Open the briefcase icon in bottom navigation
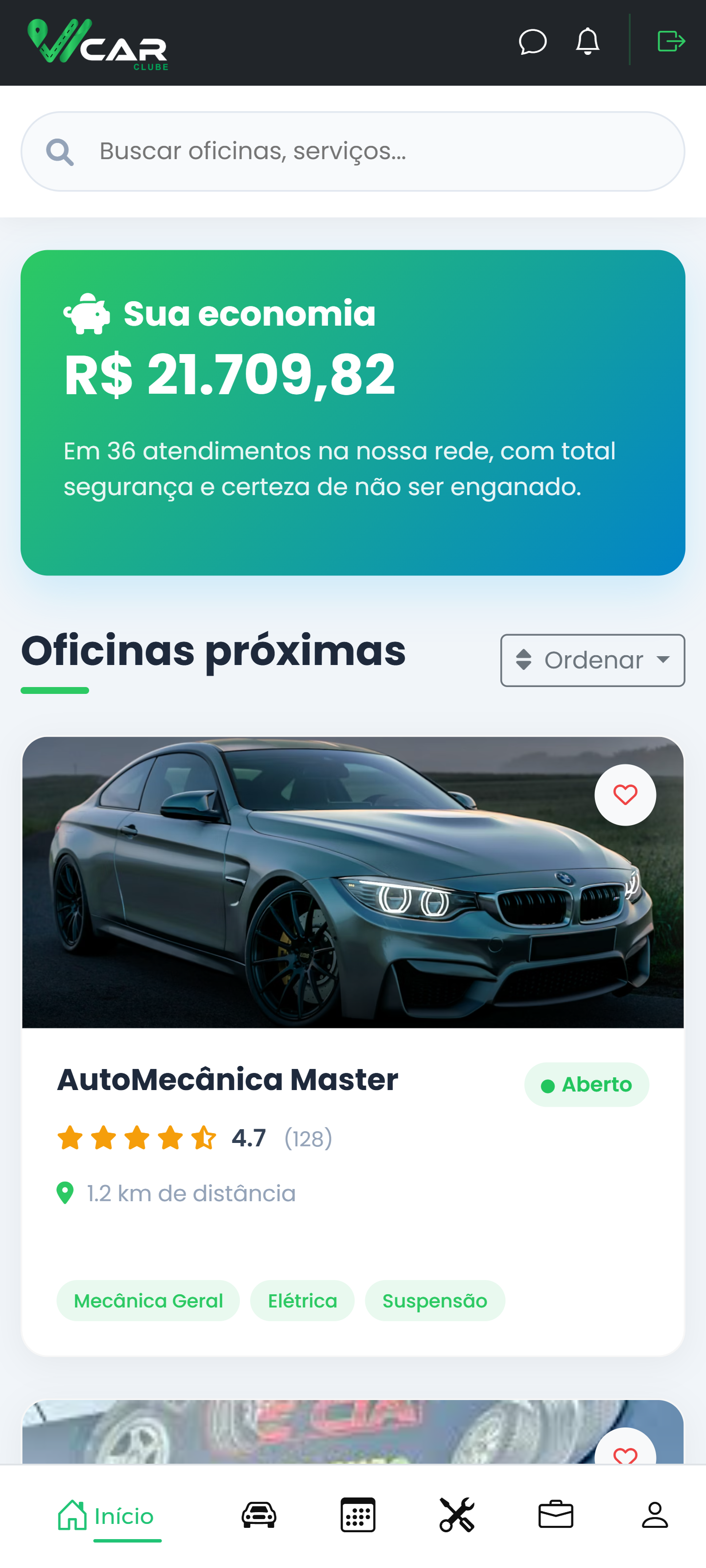Image resolution: width=706 pixels, height=1568 pixels. 556,1516
